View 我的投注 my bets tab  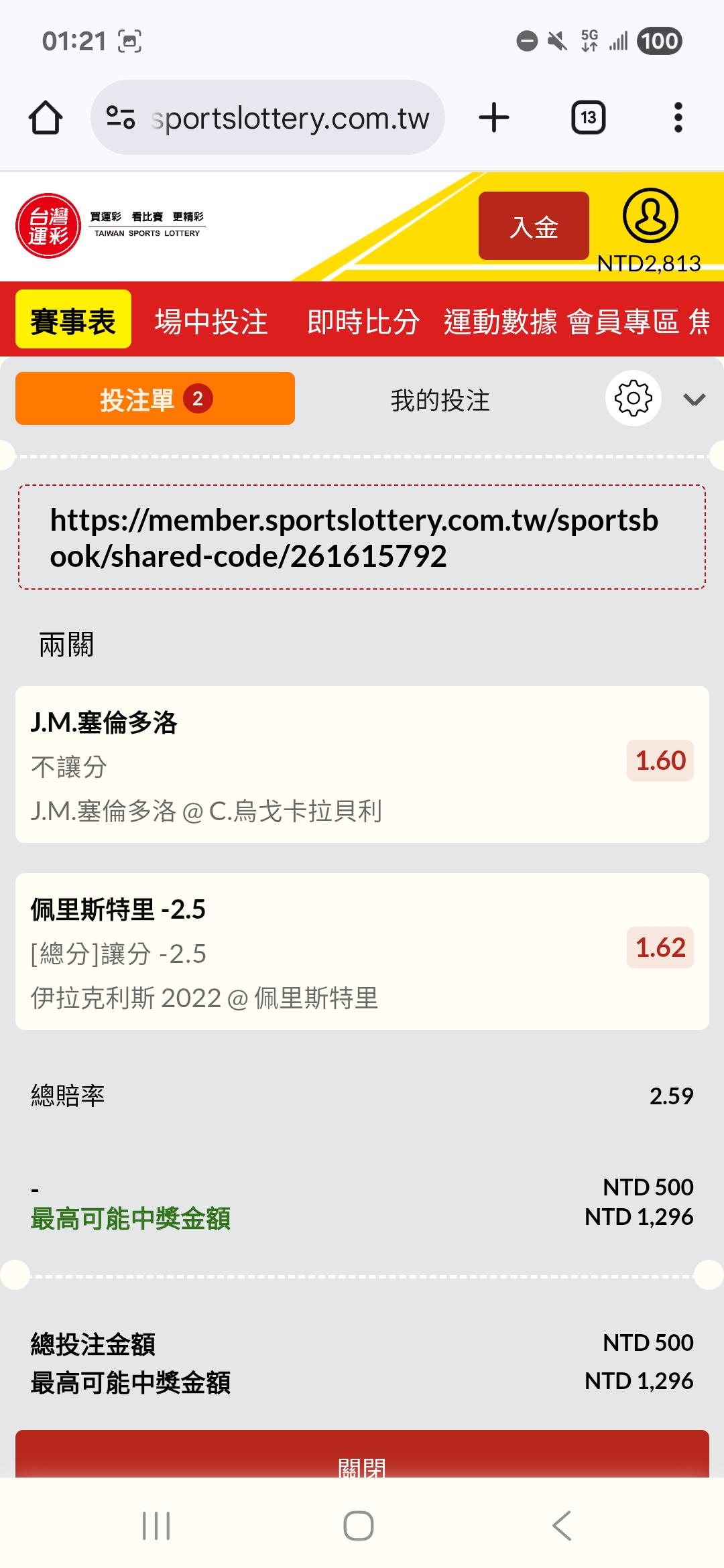(x=440, y=400)
